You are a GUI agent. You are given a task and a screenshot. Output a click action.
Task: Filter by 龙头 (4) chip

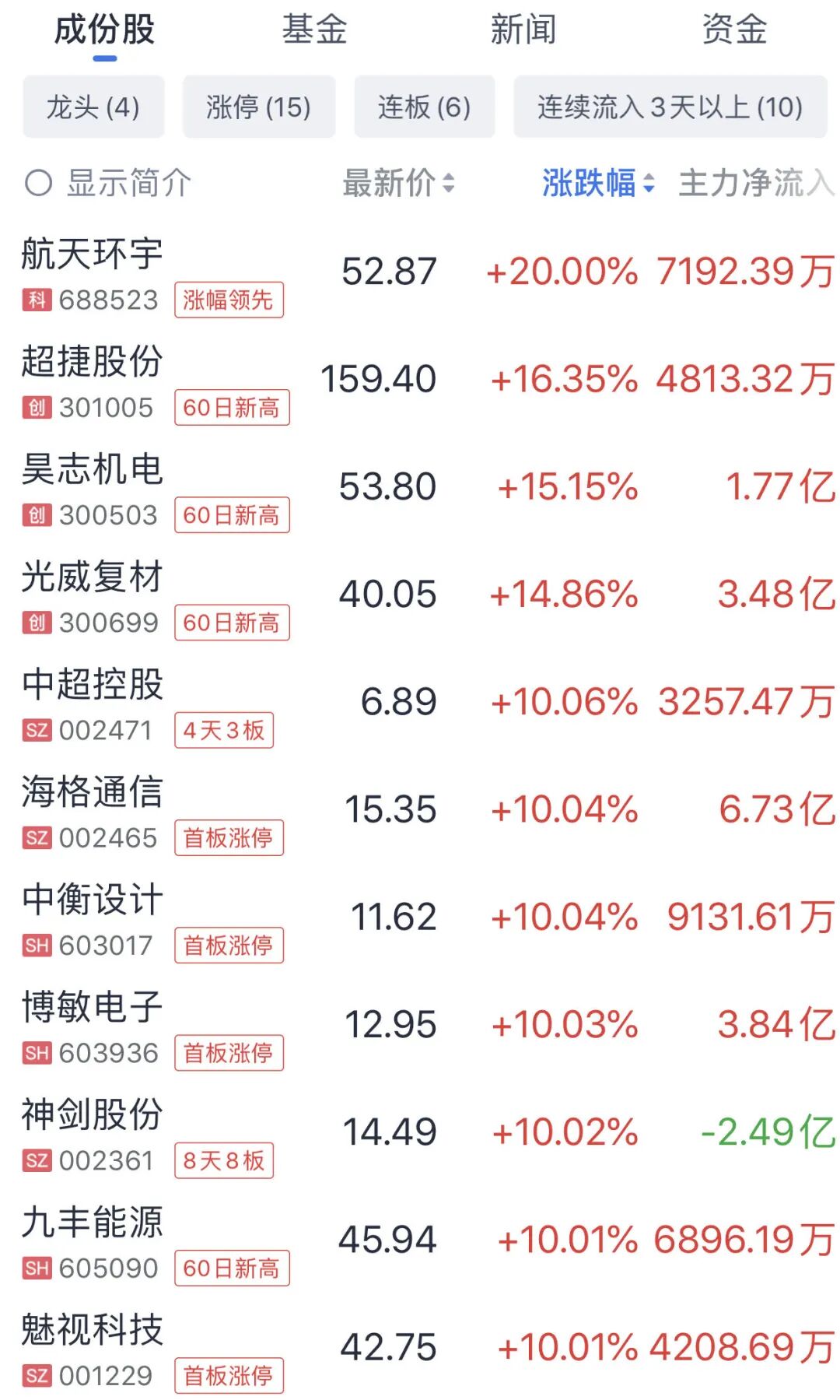point(93,107)
